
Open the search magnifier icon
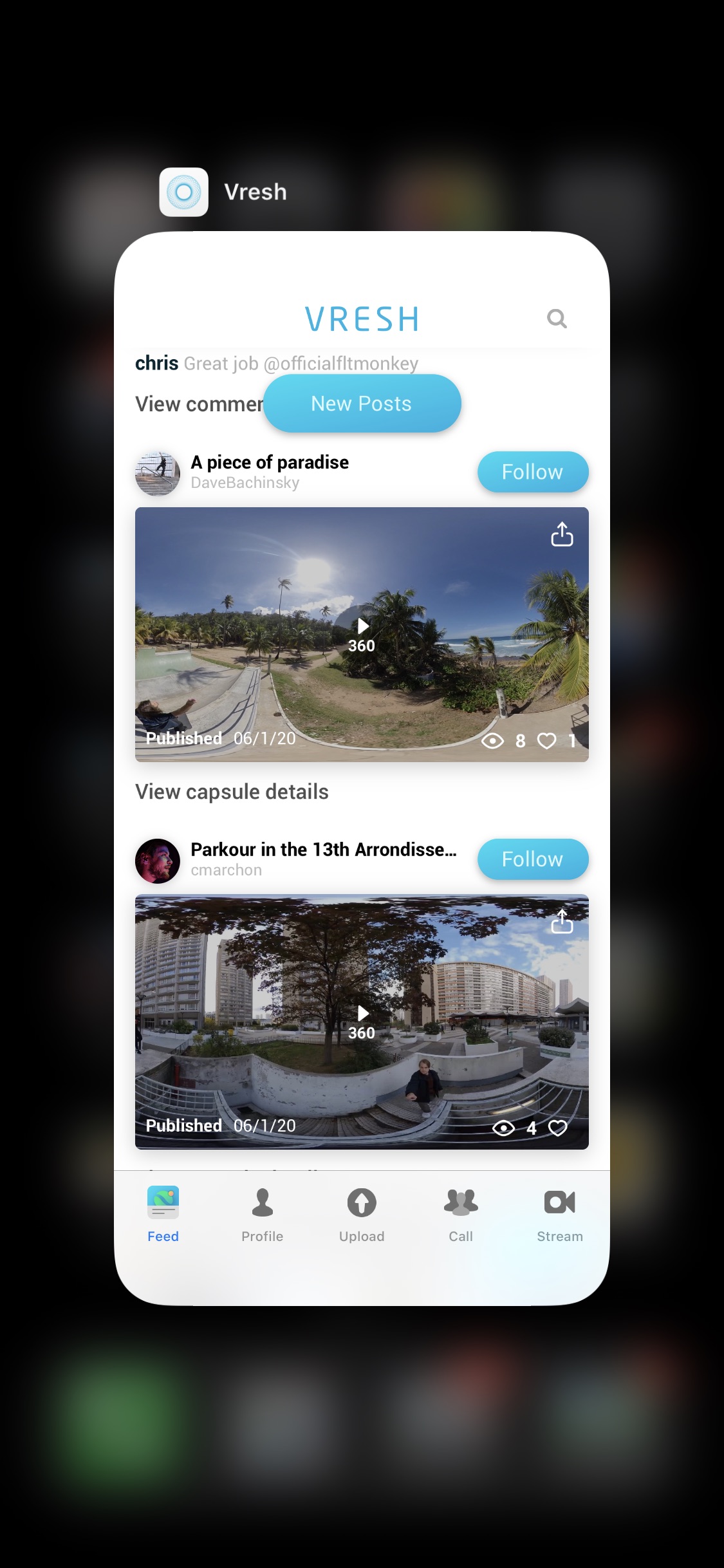point(557,319)
